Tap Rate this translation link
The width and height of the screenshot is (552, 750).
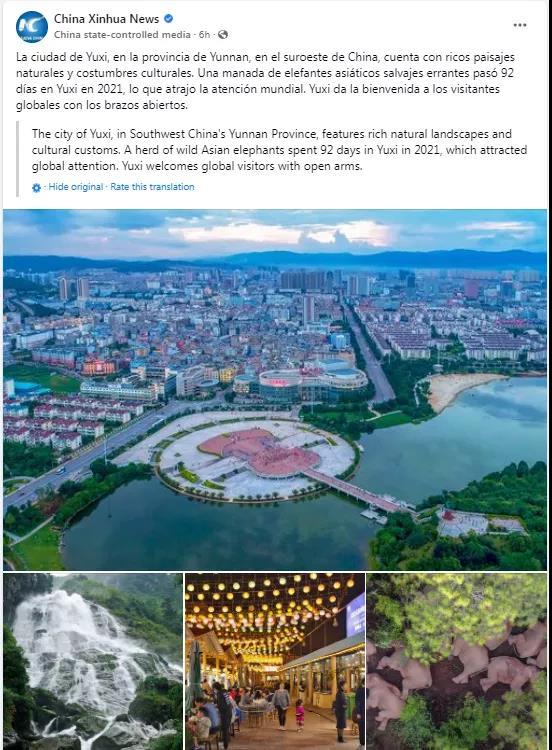point(152,187)
